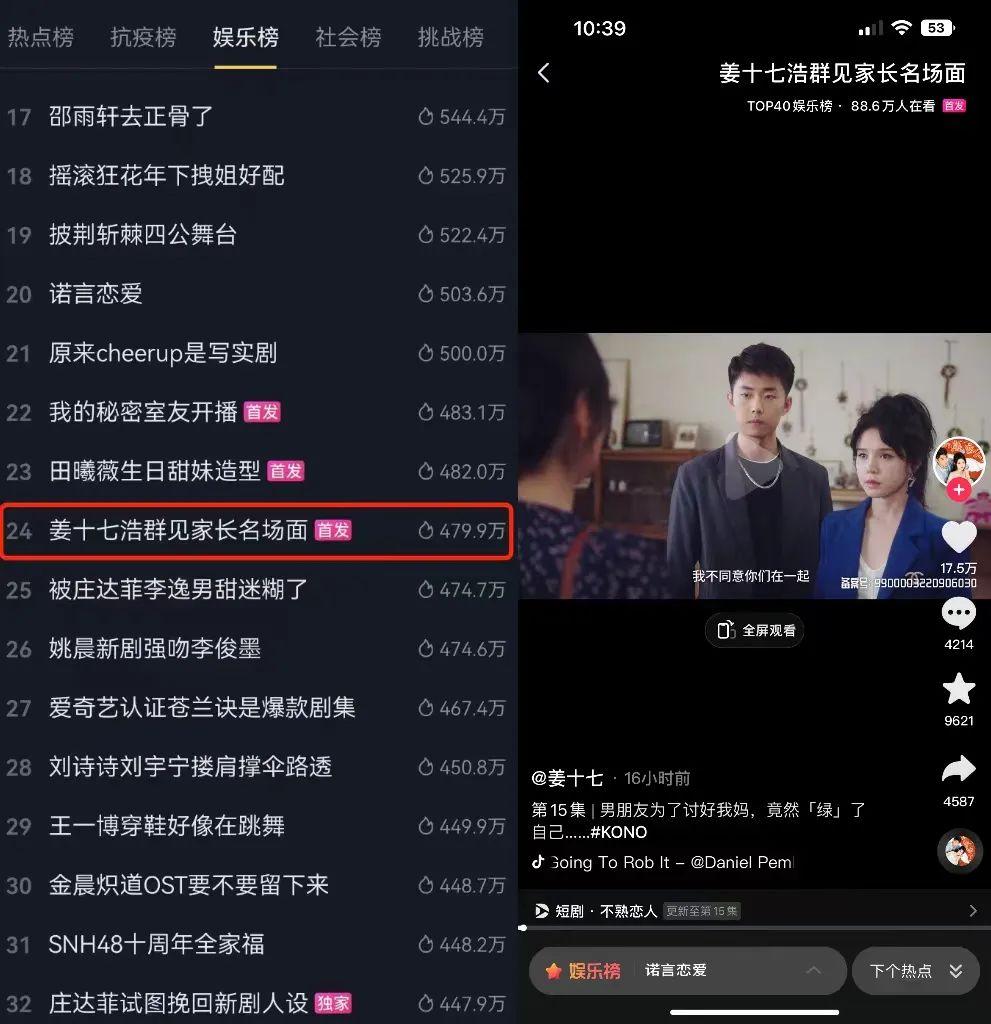Open topic 诺言恋爱 in the ranking list
Image resolution: width=991 pixels, height=1024 pixels.
(x=96, y=294)
